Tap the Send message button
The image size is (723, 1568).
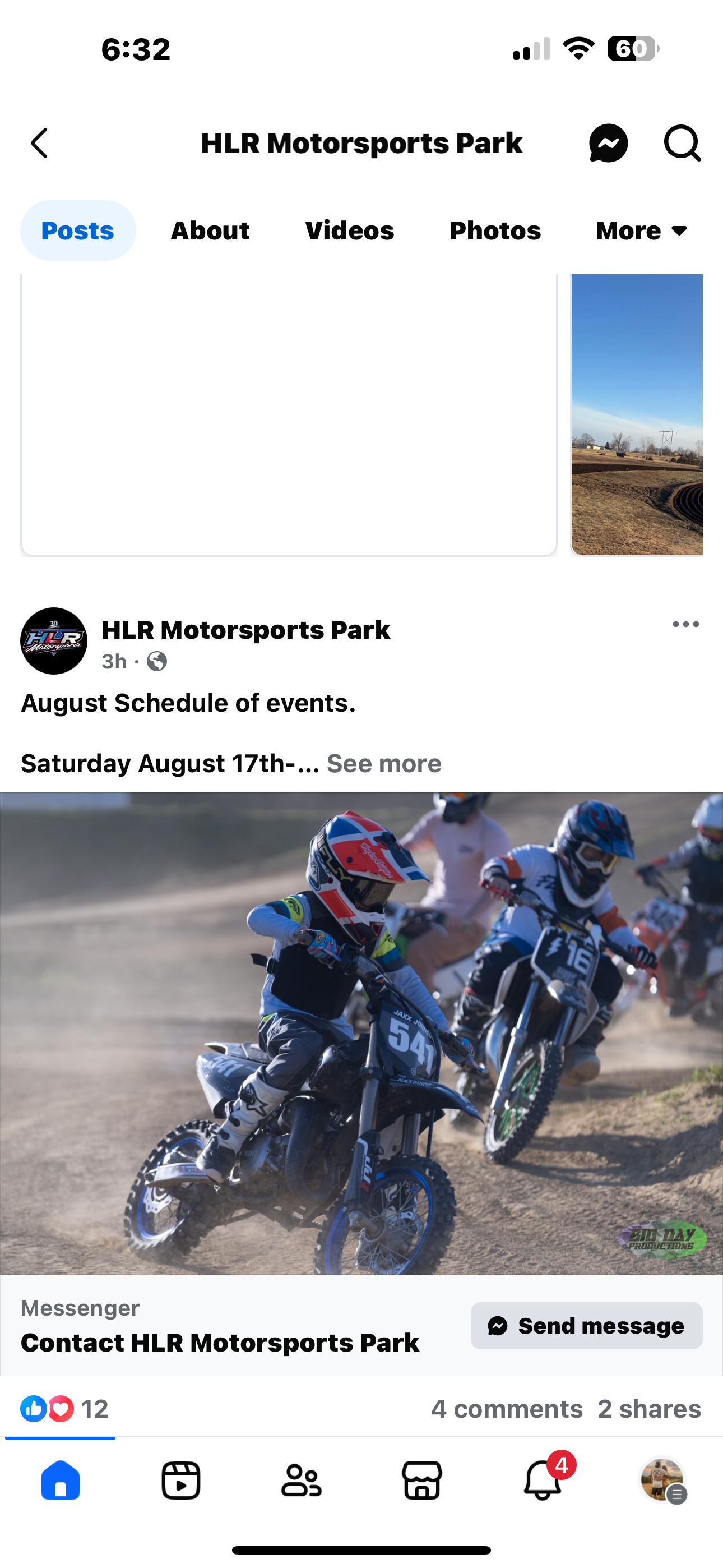click(x=587, y=1325)
